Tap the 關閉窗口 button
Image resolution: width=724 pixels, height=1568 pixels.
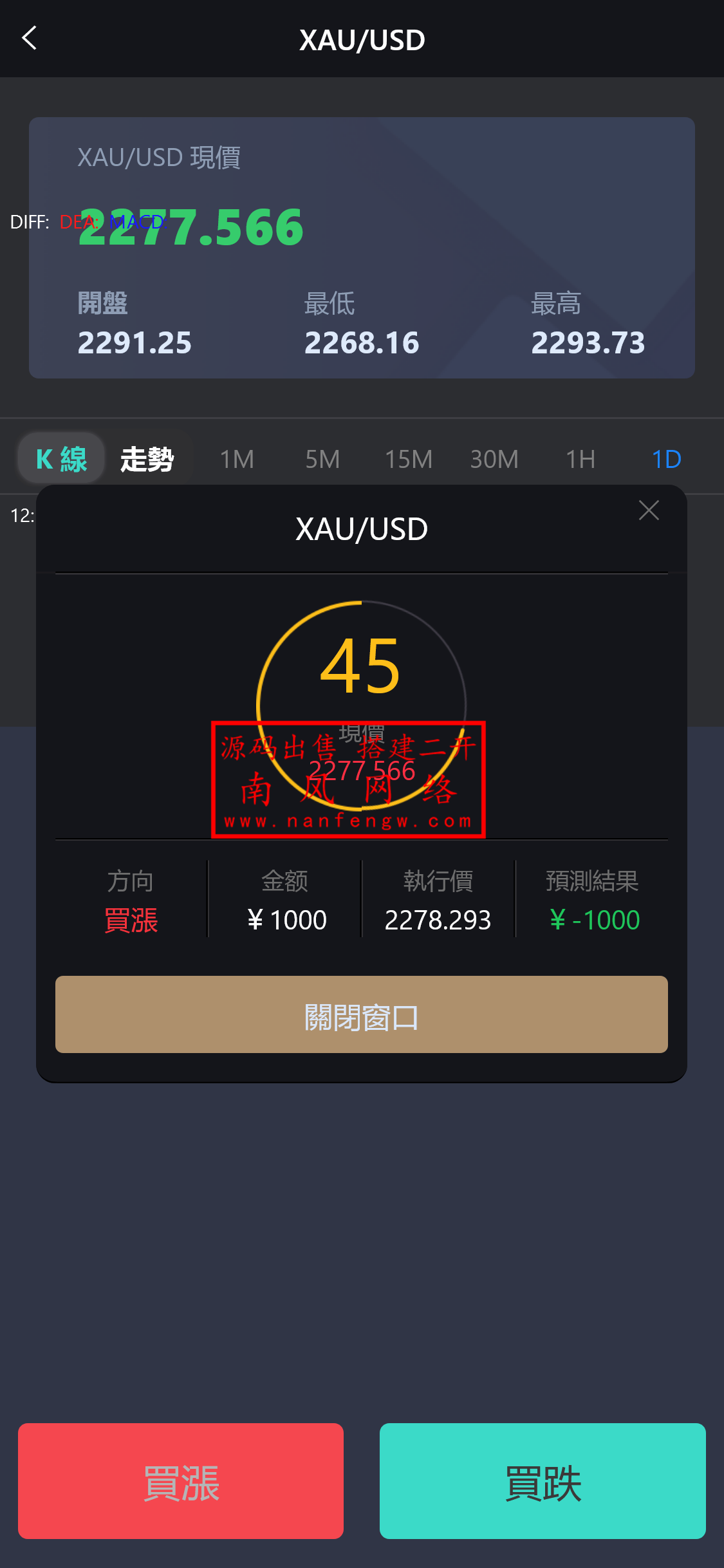(362, 1014)
